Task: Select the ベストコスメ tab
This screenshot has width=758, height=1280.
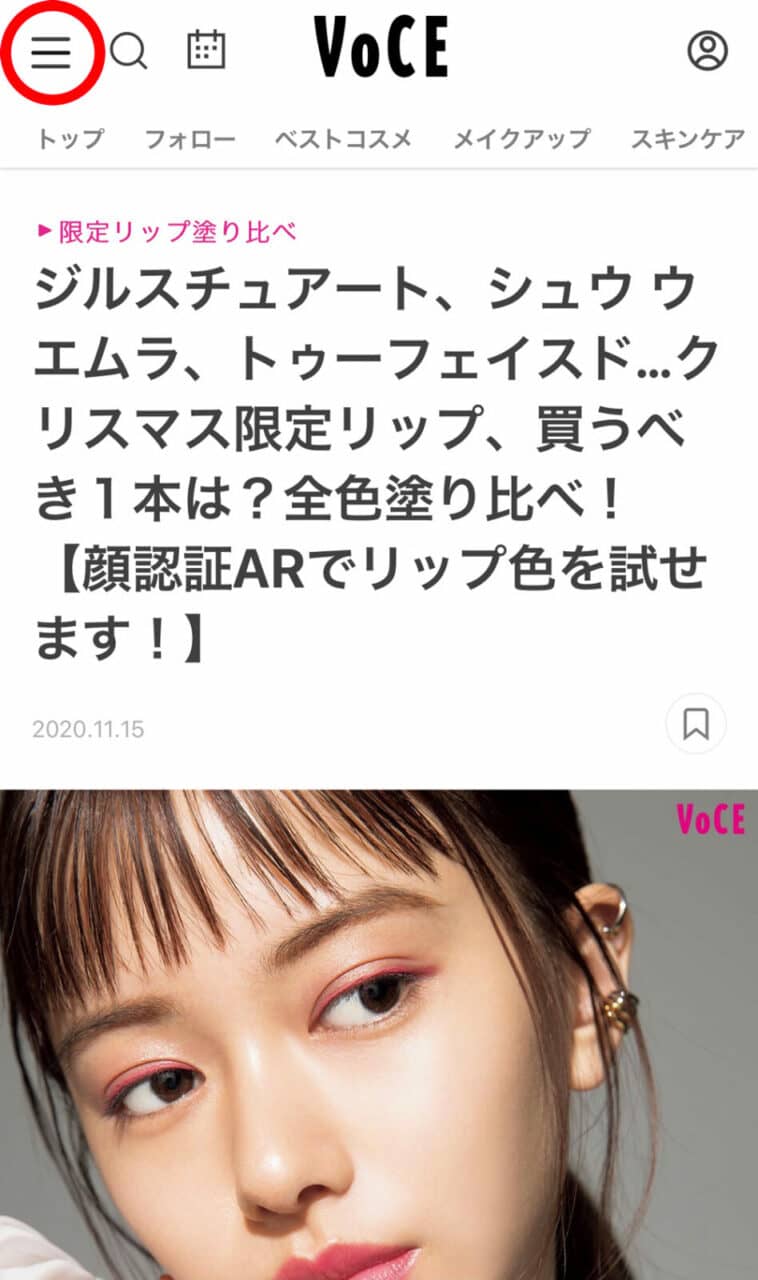Action: pos(343,139)
